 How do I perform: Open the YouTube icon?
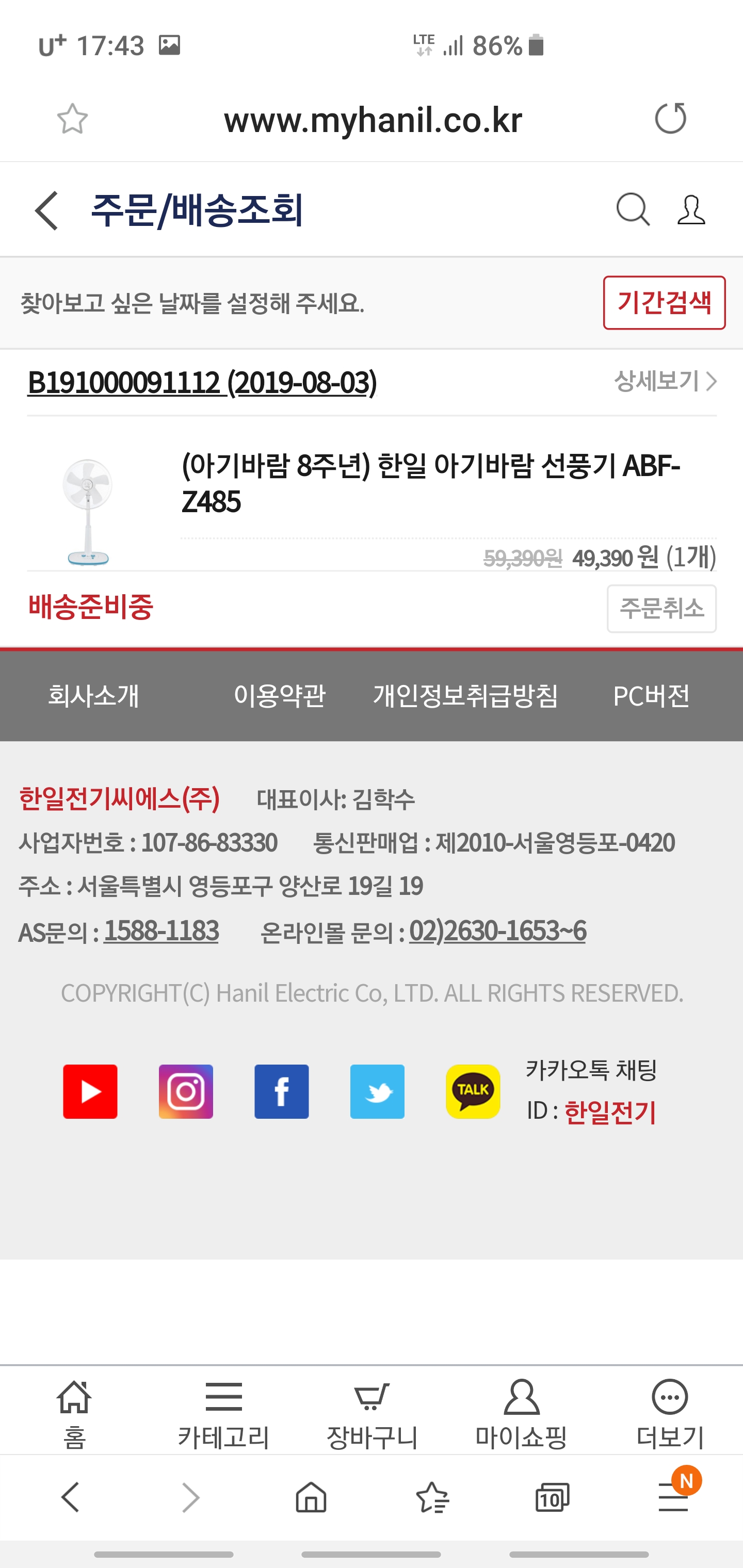click(x=90, y=1091)
